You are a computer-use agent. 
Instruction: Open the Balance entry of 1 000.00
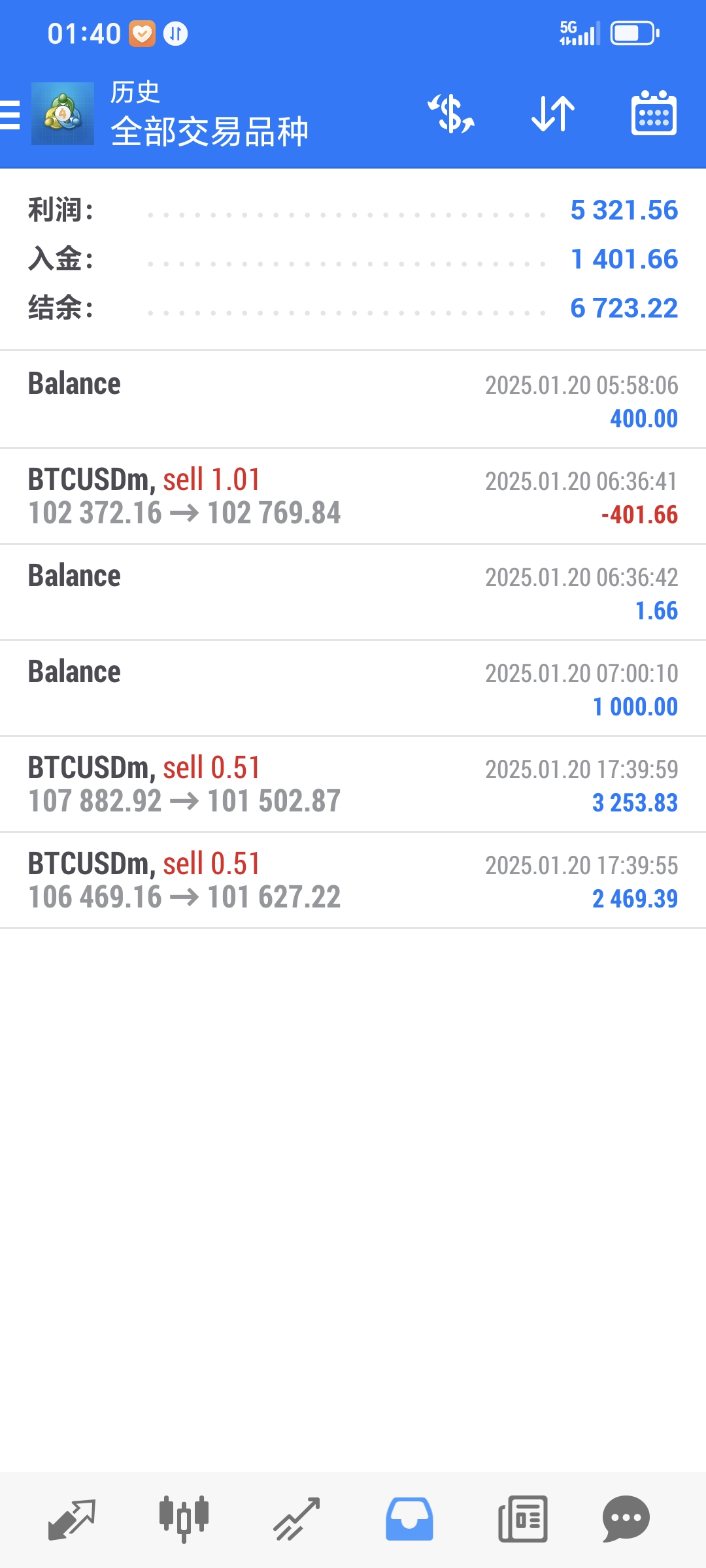pos(353,688)
